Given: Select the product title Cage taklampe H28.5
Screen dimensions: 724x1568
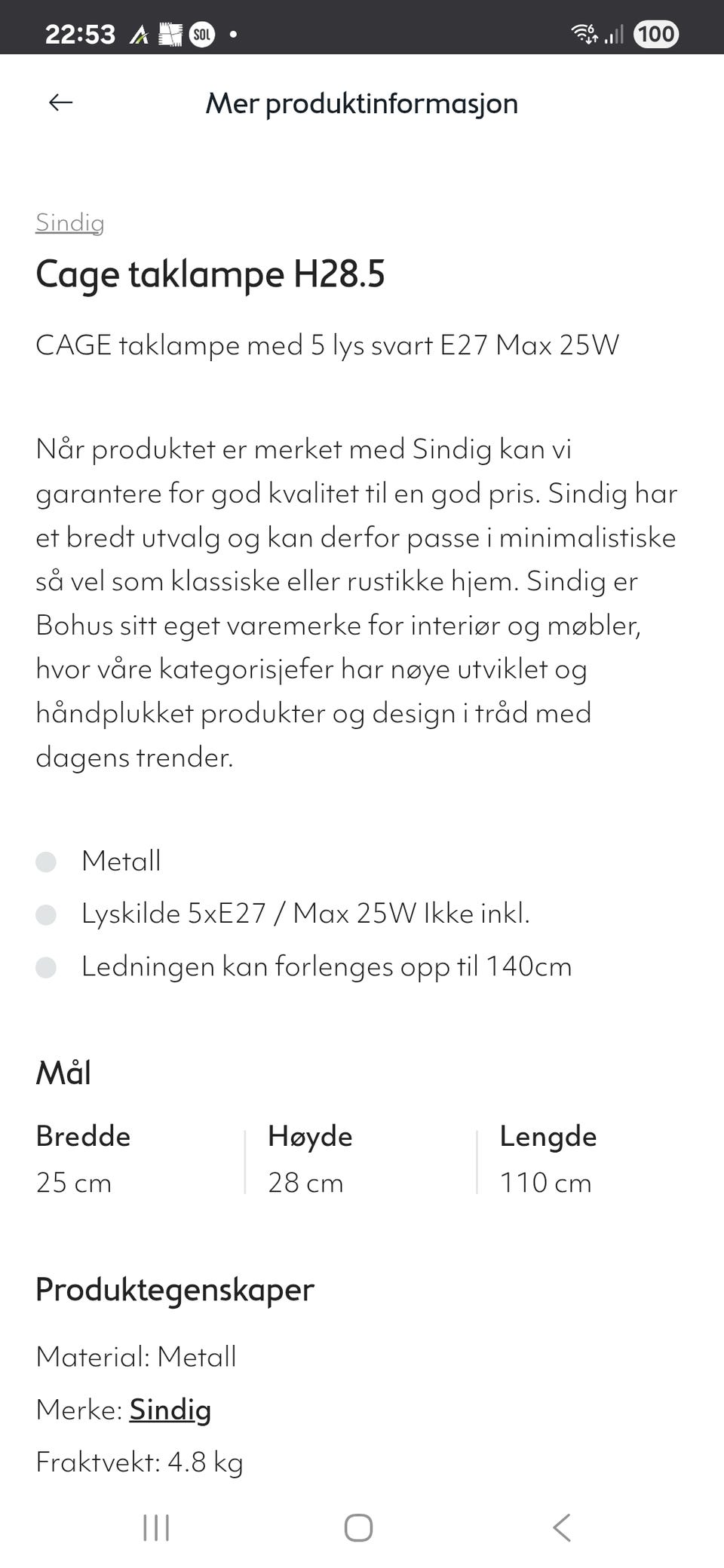Looking at the screenshot, I should point(211,274).
